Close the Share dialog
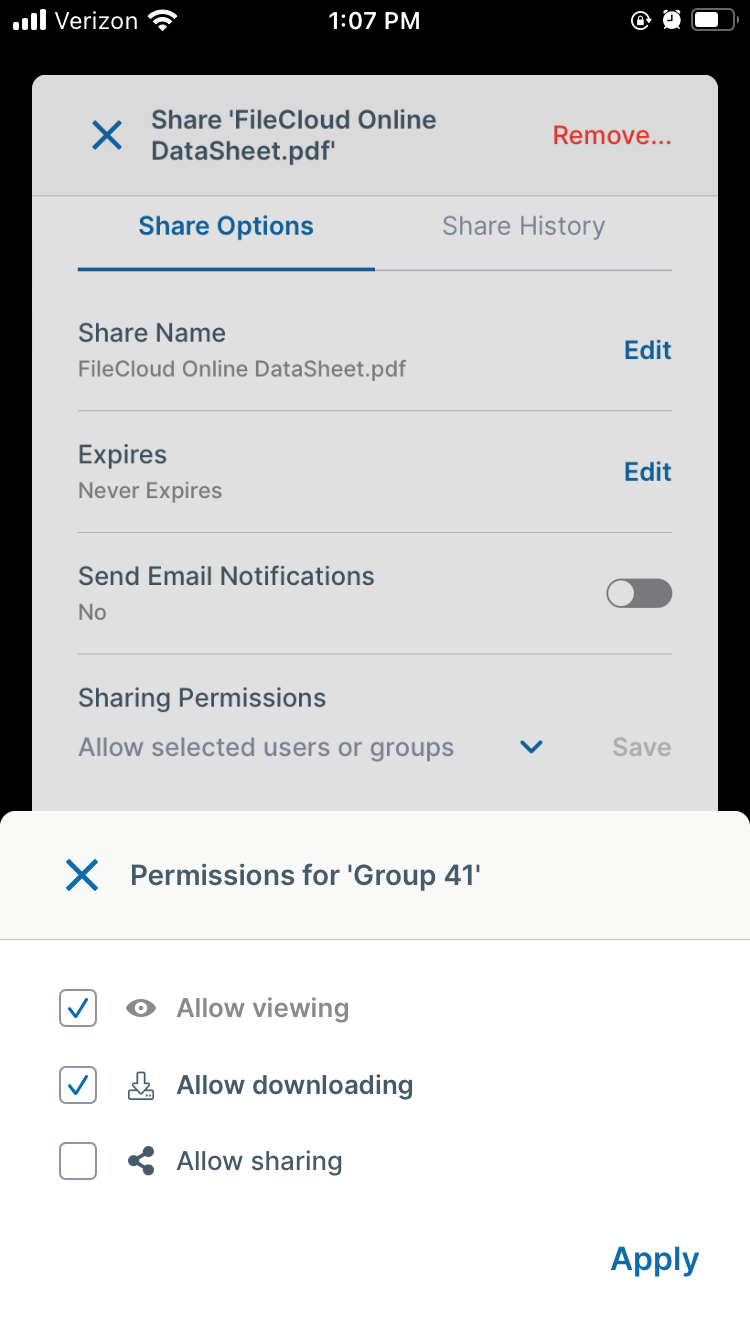750x1334 pixels. (x=107, y=135)
